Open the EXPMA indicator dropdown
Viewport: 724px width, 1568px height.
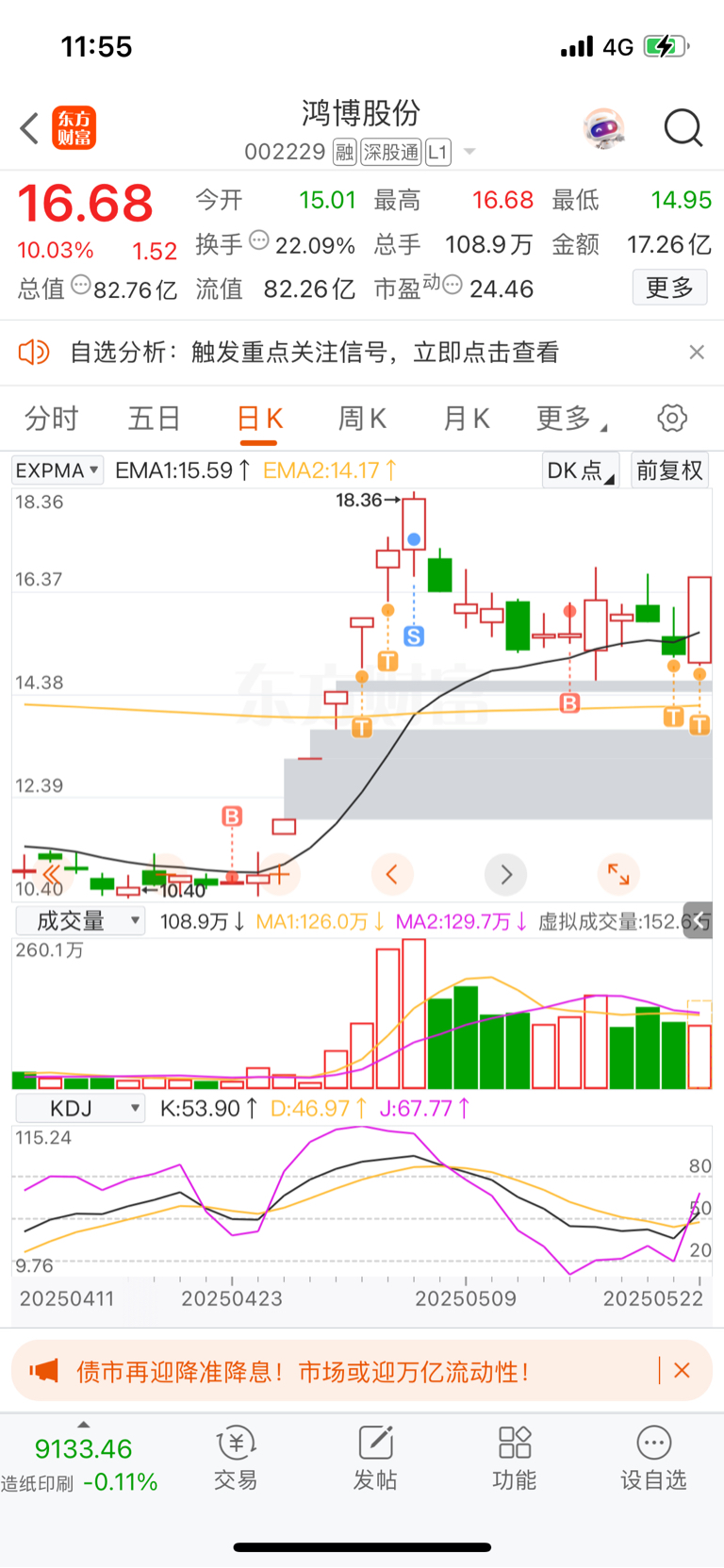(57, 470)
